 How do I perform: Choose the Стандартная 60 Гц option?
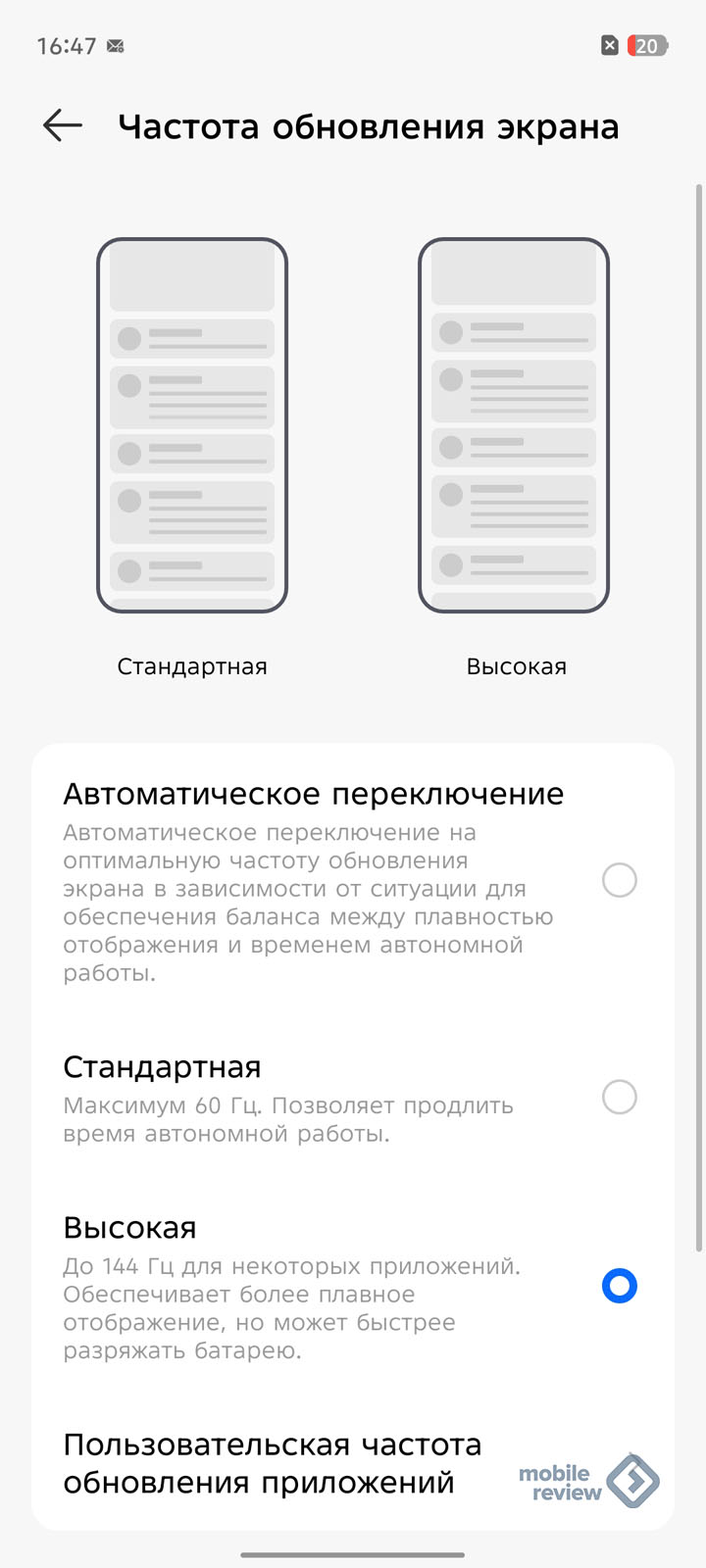(353, 1097)
